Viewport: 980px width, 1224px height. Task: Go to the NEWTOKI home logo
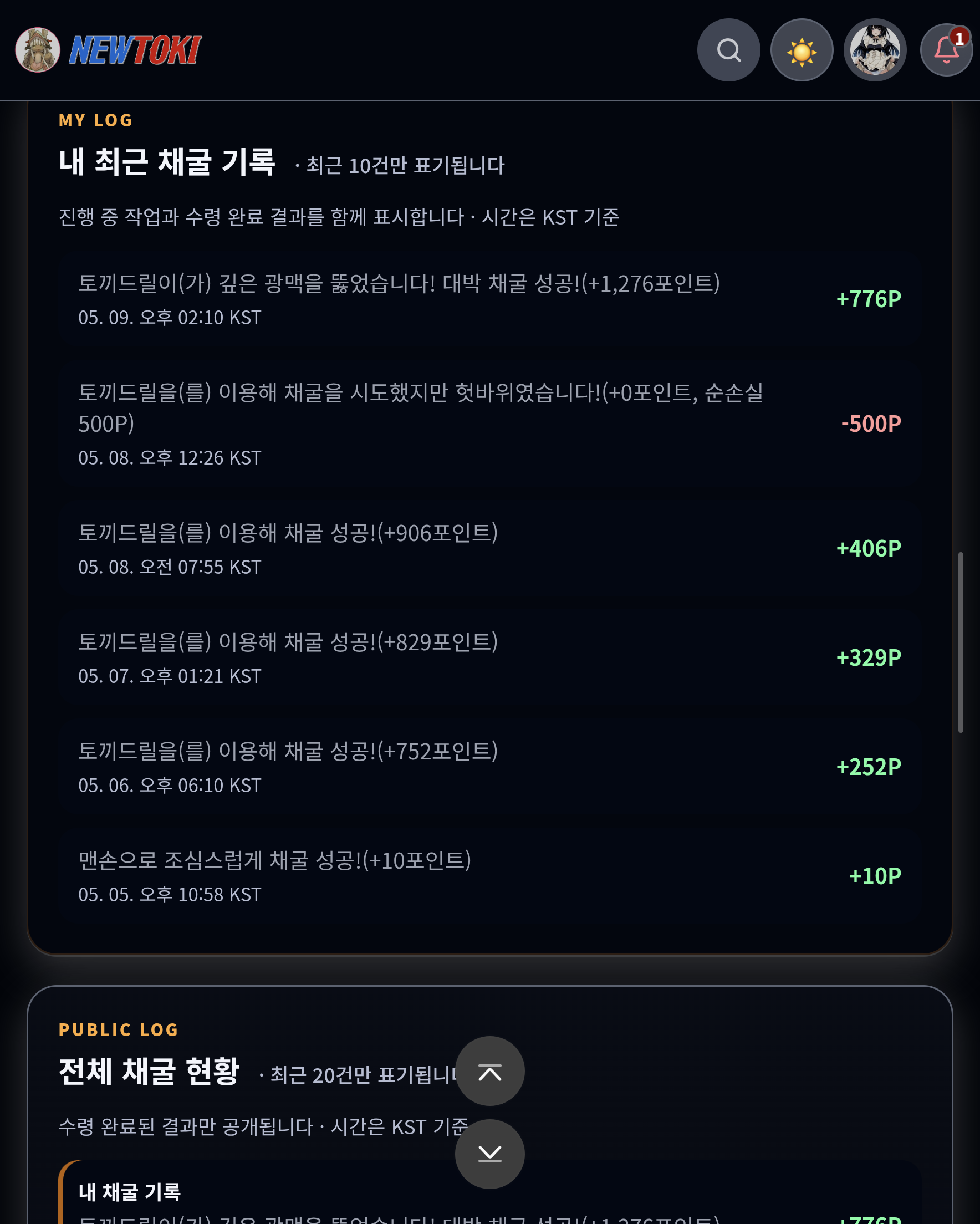point(108,50)
